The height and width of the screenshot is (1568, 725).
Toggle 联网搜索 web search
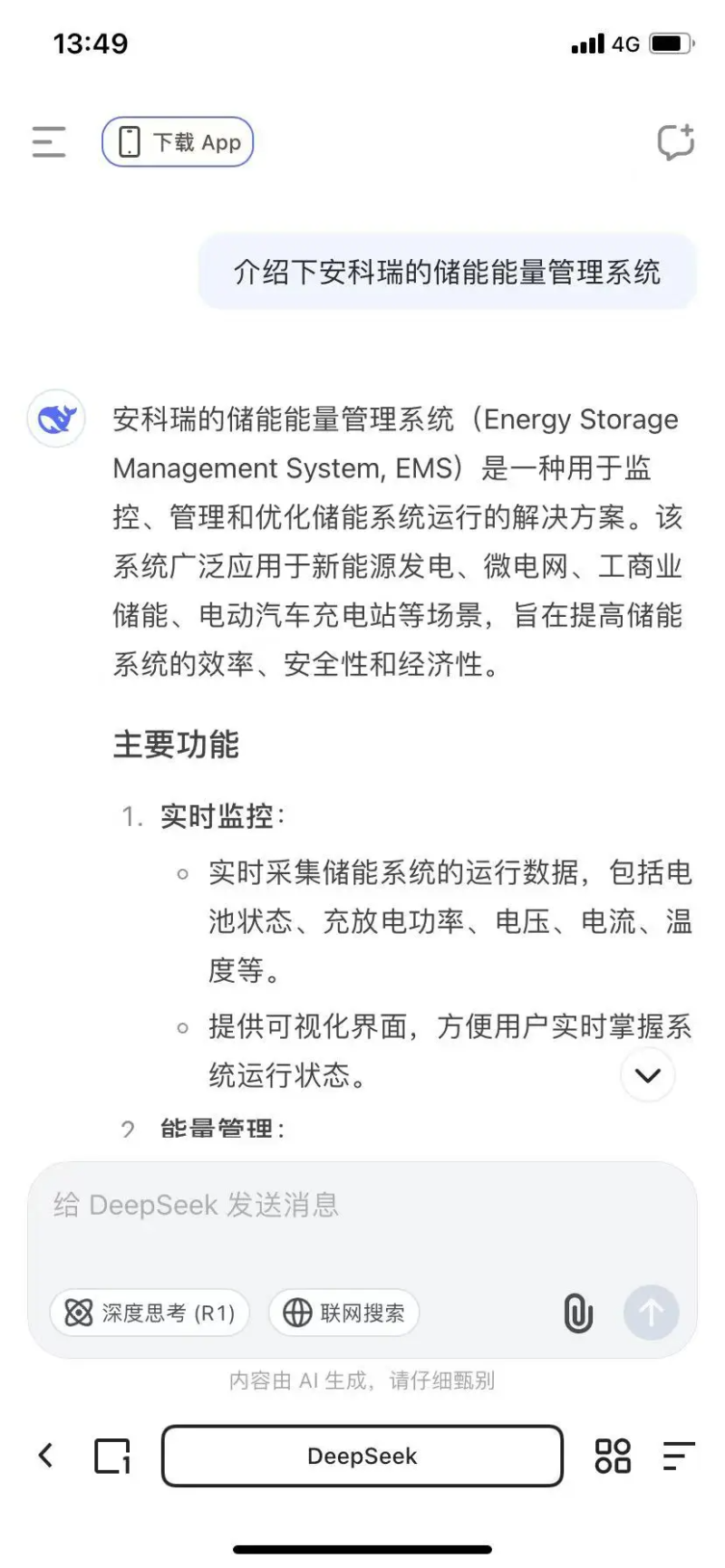point(343,1313)
